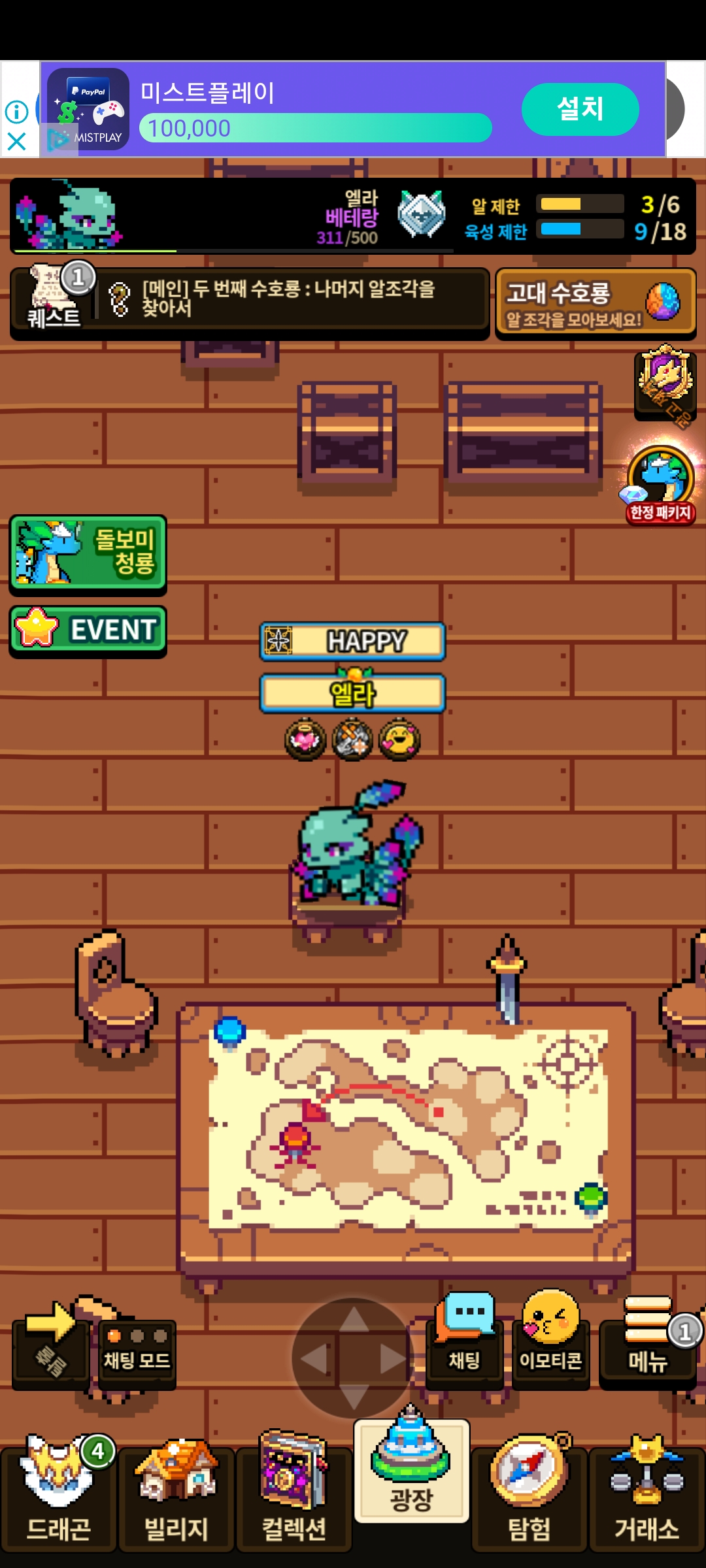Viewport: 706px width, 1568px height.
Task: Tap the up arrow on the movement pad
Action: coord(354,1321)
